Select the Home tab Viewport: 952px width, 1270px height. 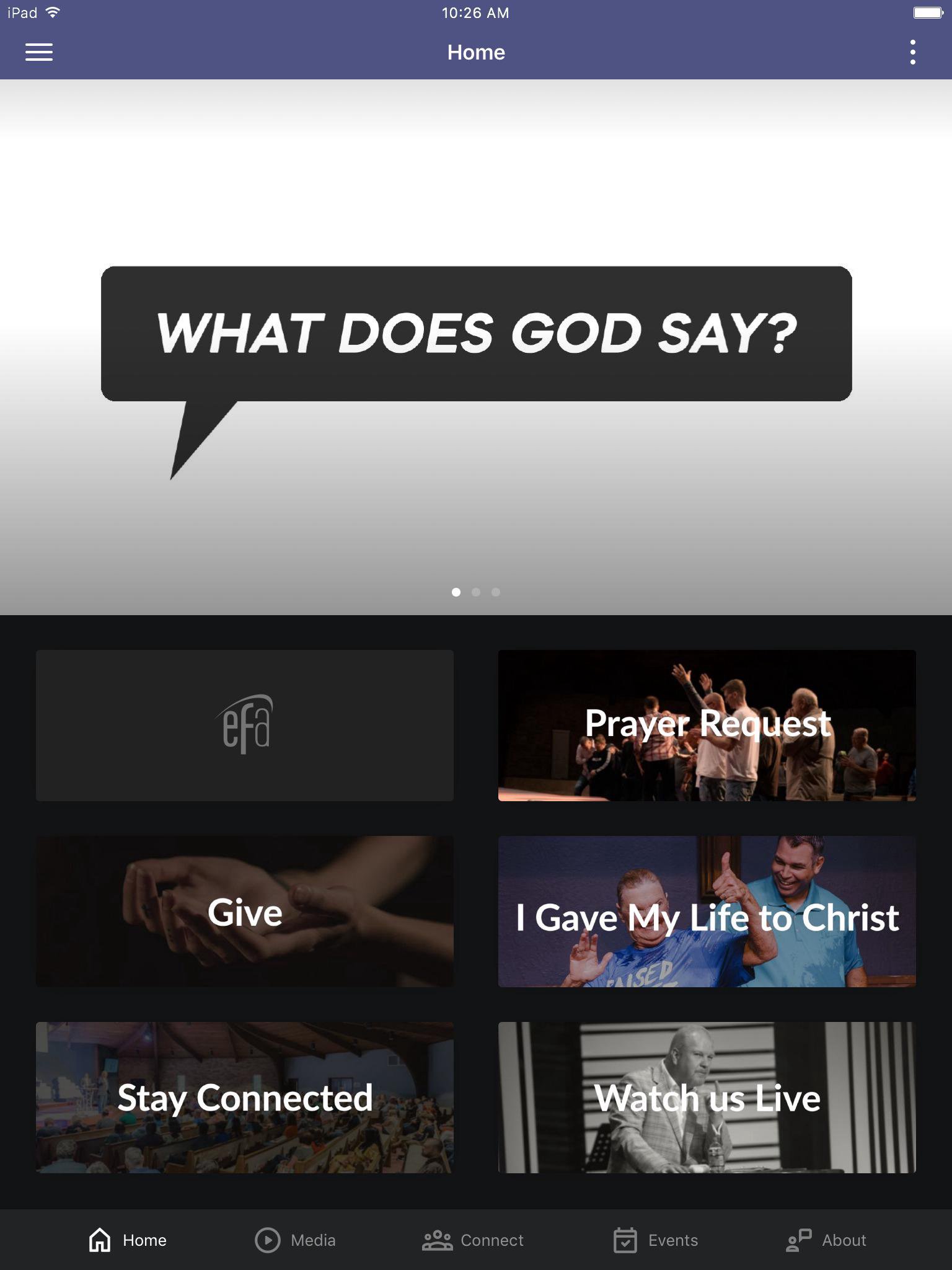point(128,1240)
